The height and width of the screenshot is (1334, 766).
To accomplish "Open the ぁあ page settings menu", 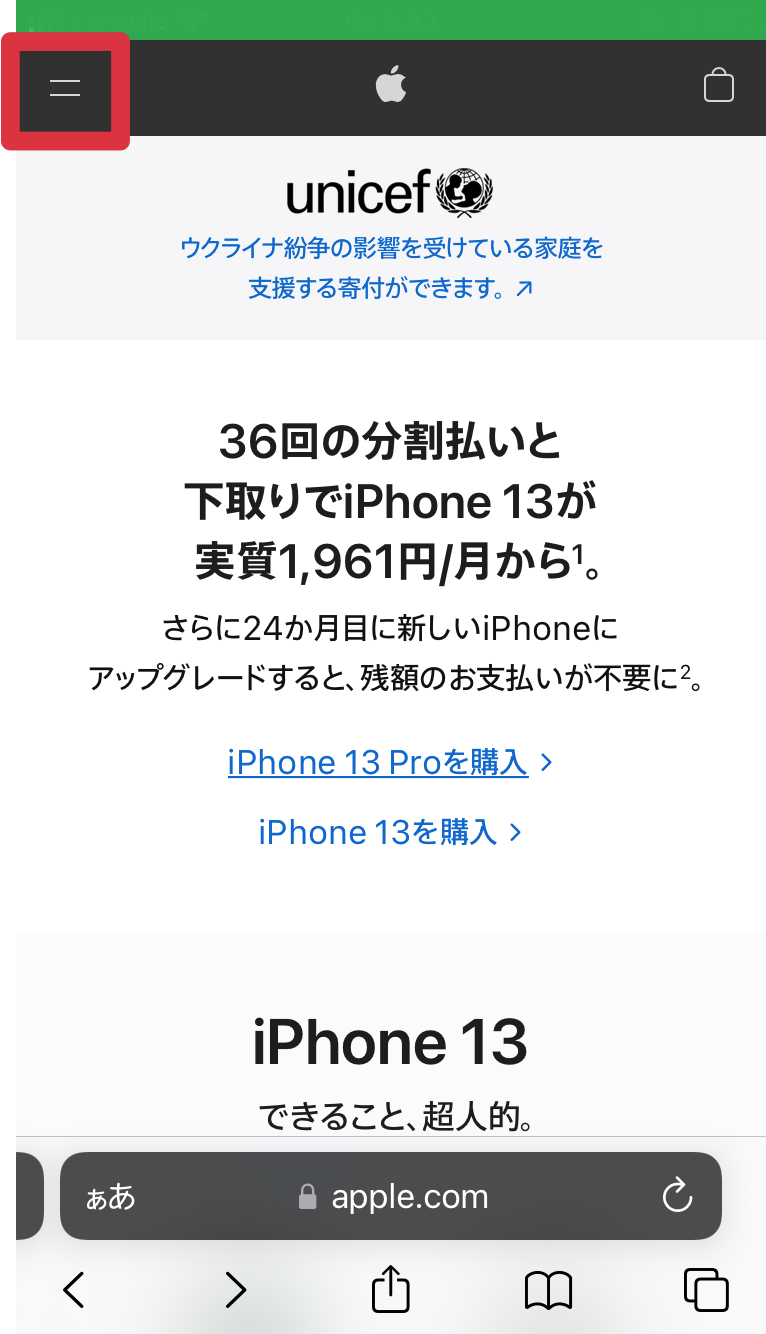I will pos(111,1196).
